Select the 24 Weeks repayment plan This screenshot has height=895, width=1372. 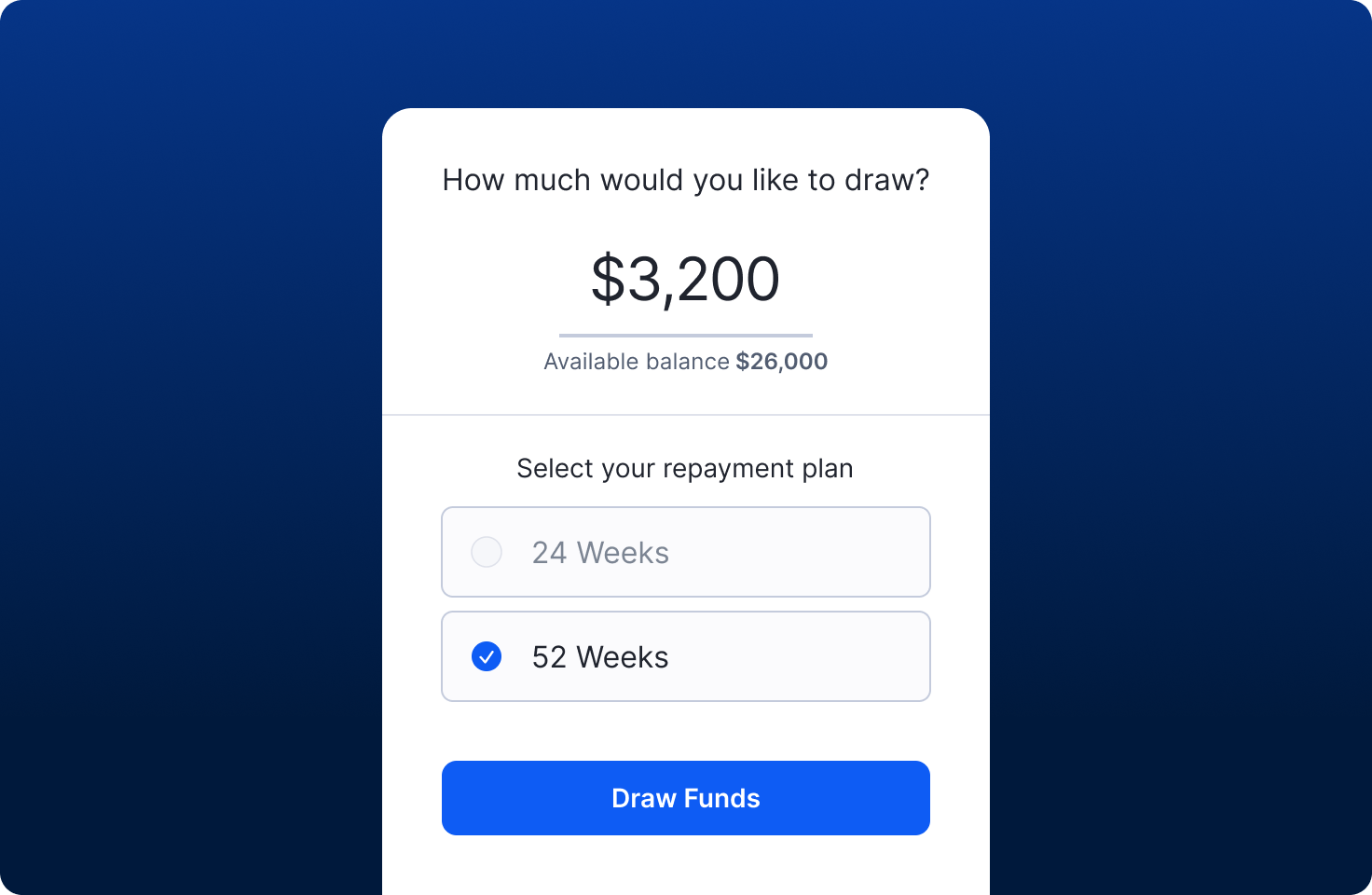click(x=685, y=552)
